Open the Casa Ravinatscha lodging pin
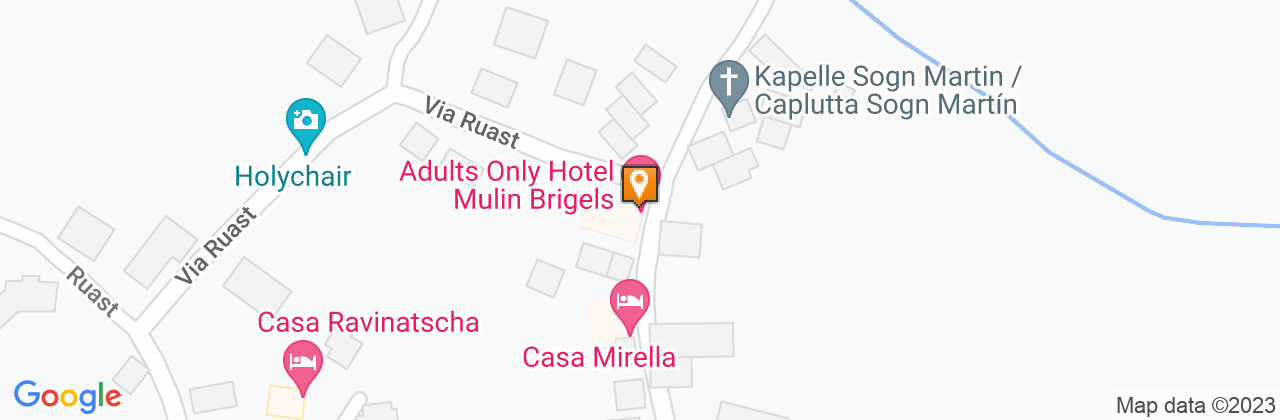 pos(301,363)
